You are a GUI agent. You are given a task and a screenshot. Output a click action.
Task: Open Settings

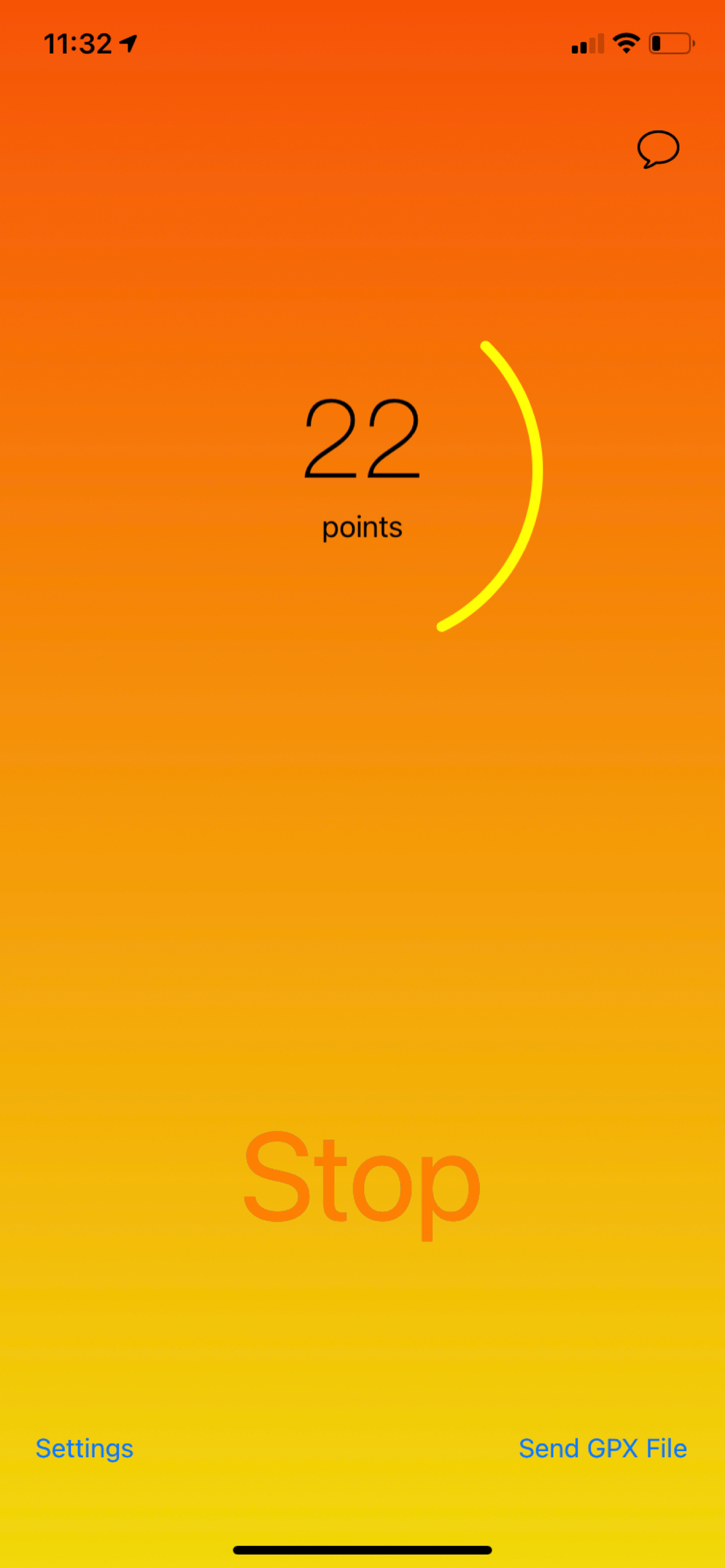[85, 1449]
